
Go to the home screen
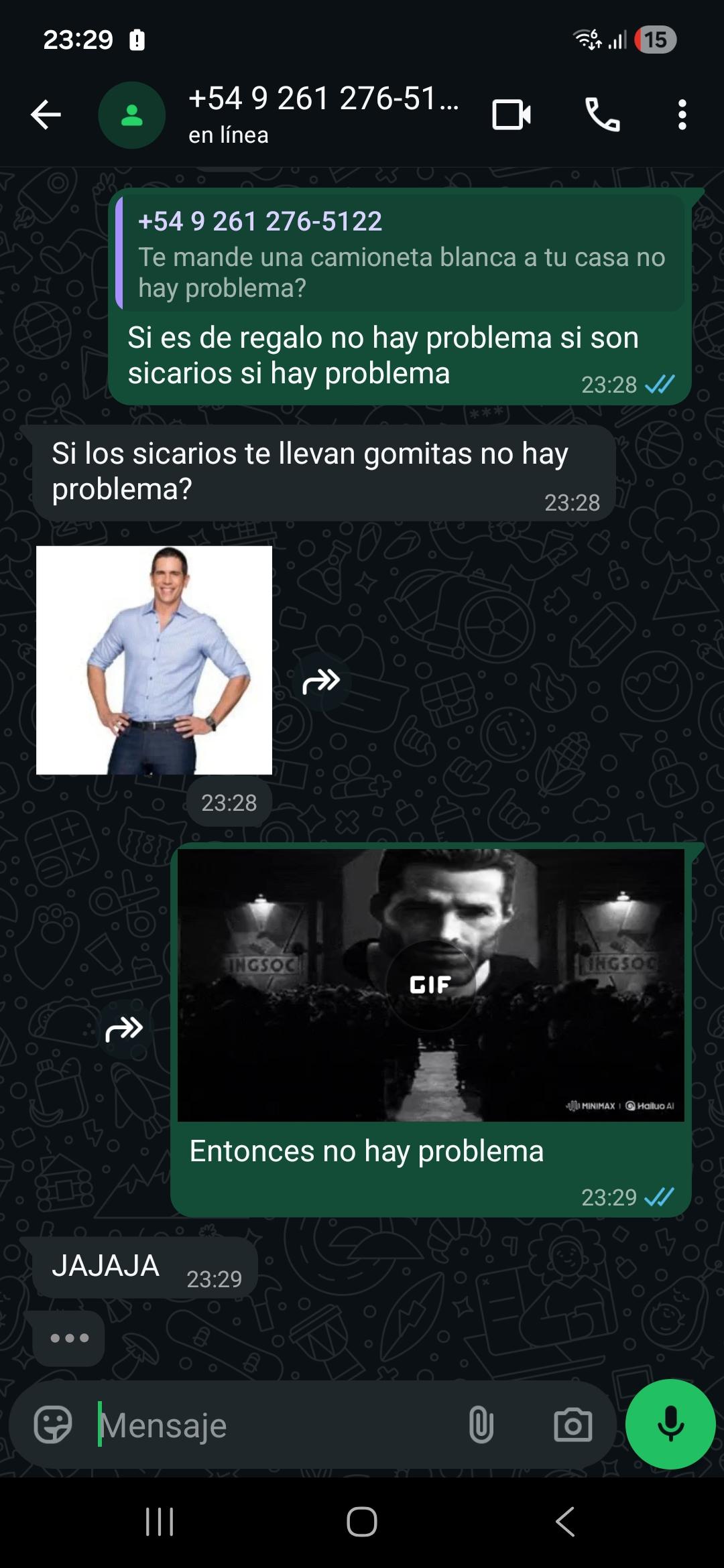[362, 1522]
